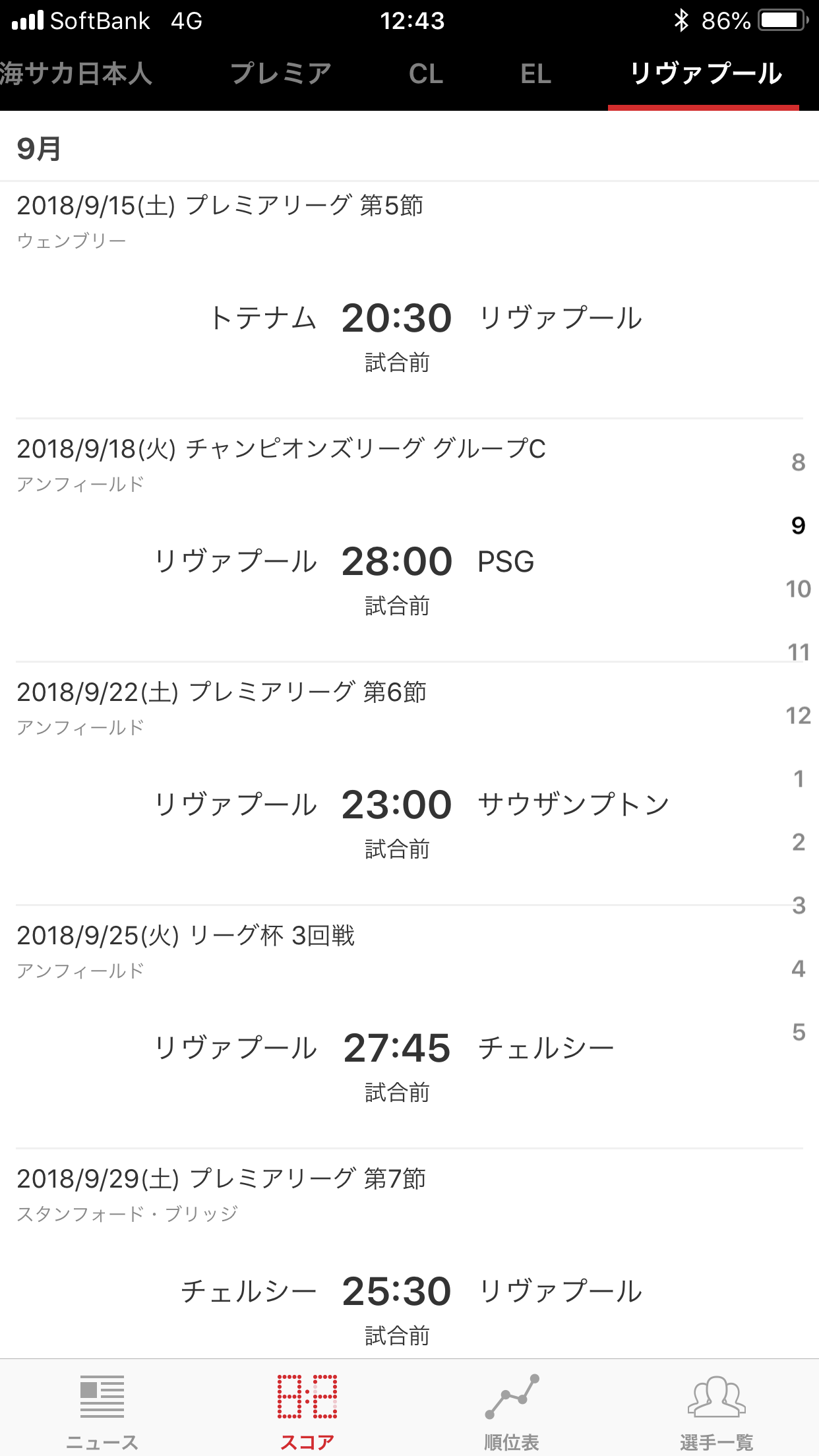
Task: Select the リヴァプール top tab
Action: (x=706, y=74)
